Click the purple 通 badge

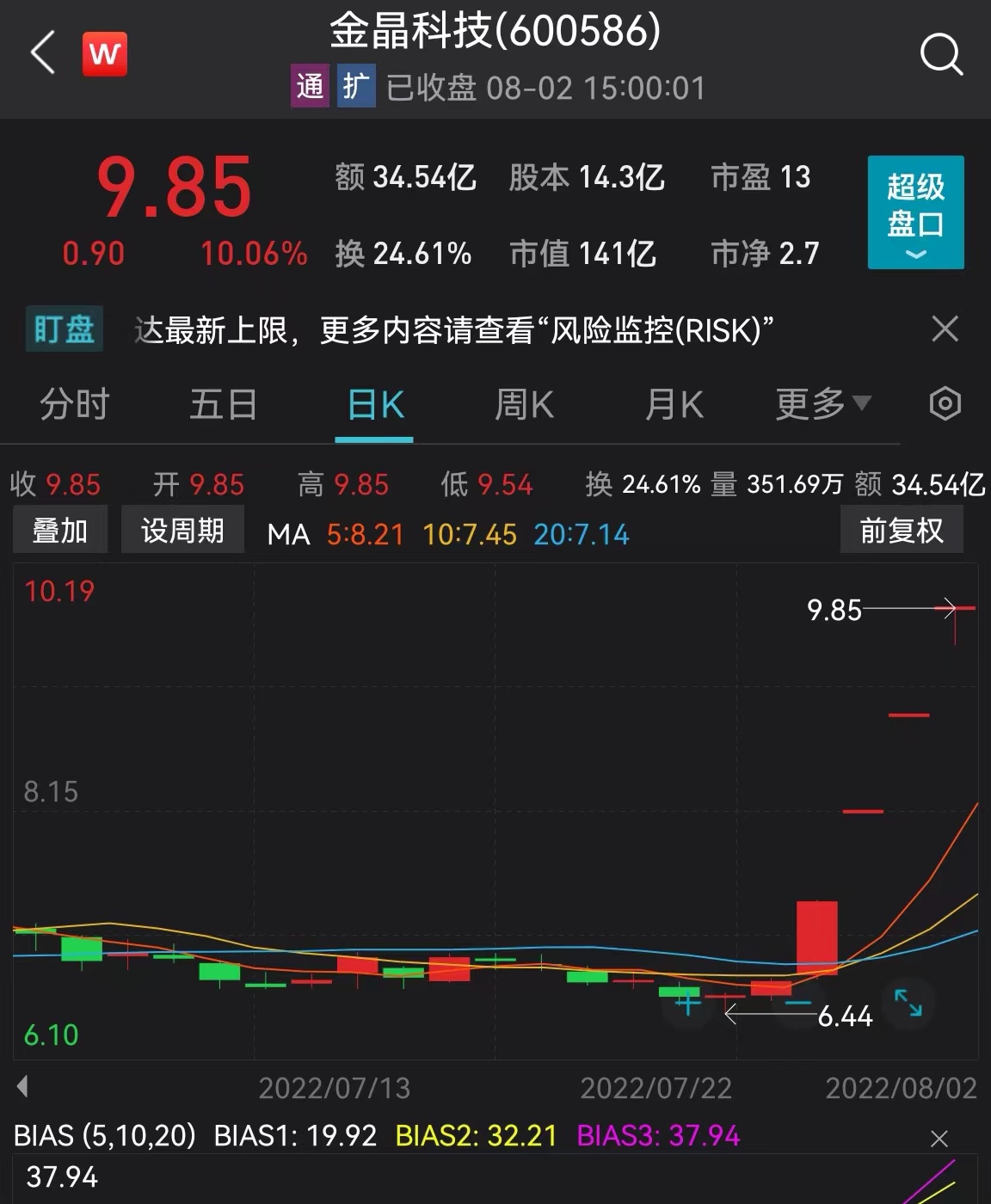(311, 87)
